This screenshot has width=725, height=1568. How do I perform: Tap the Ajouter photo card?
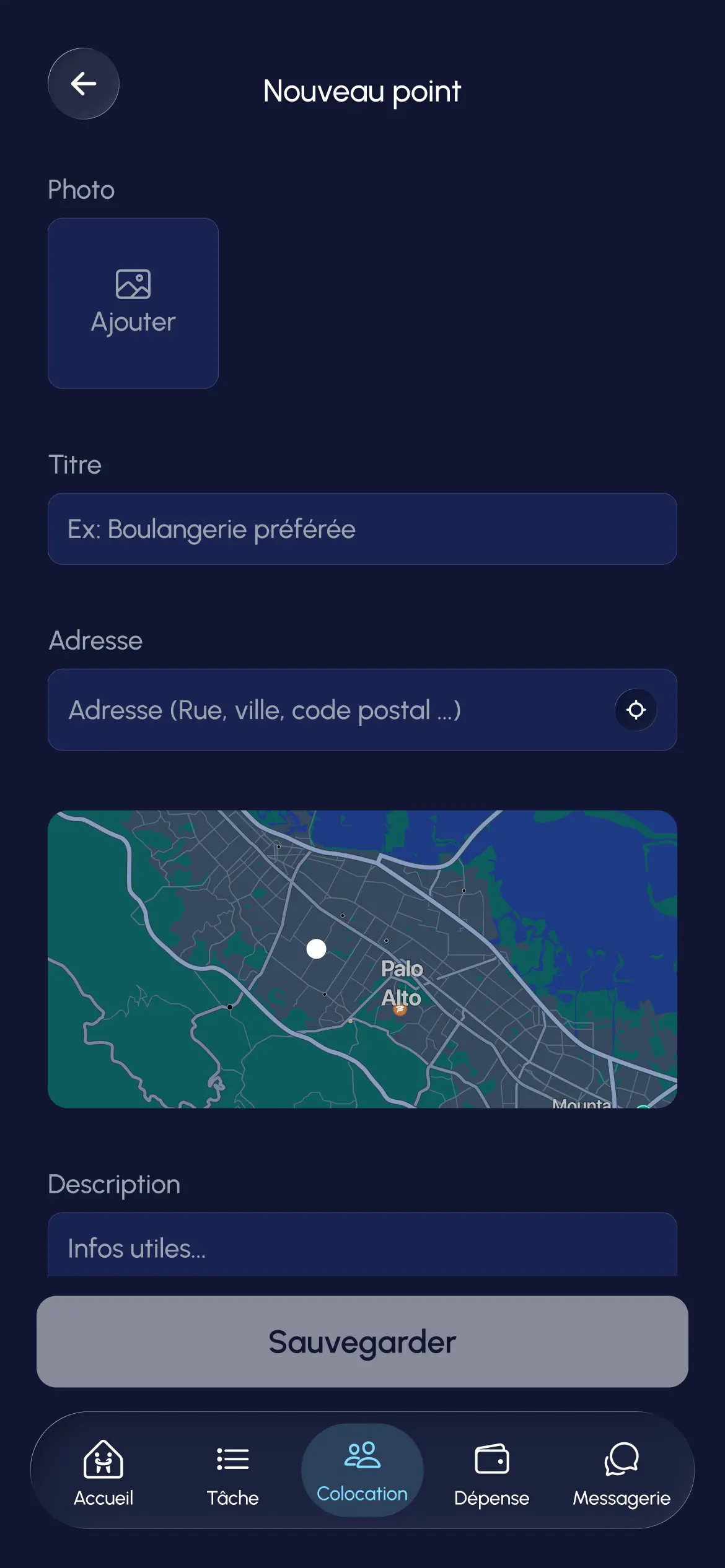point(133,303)
